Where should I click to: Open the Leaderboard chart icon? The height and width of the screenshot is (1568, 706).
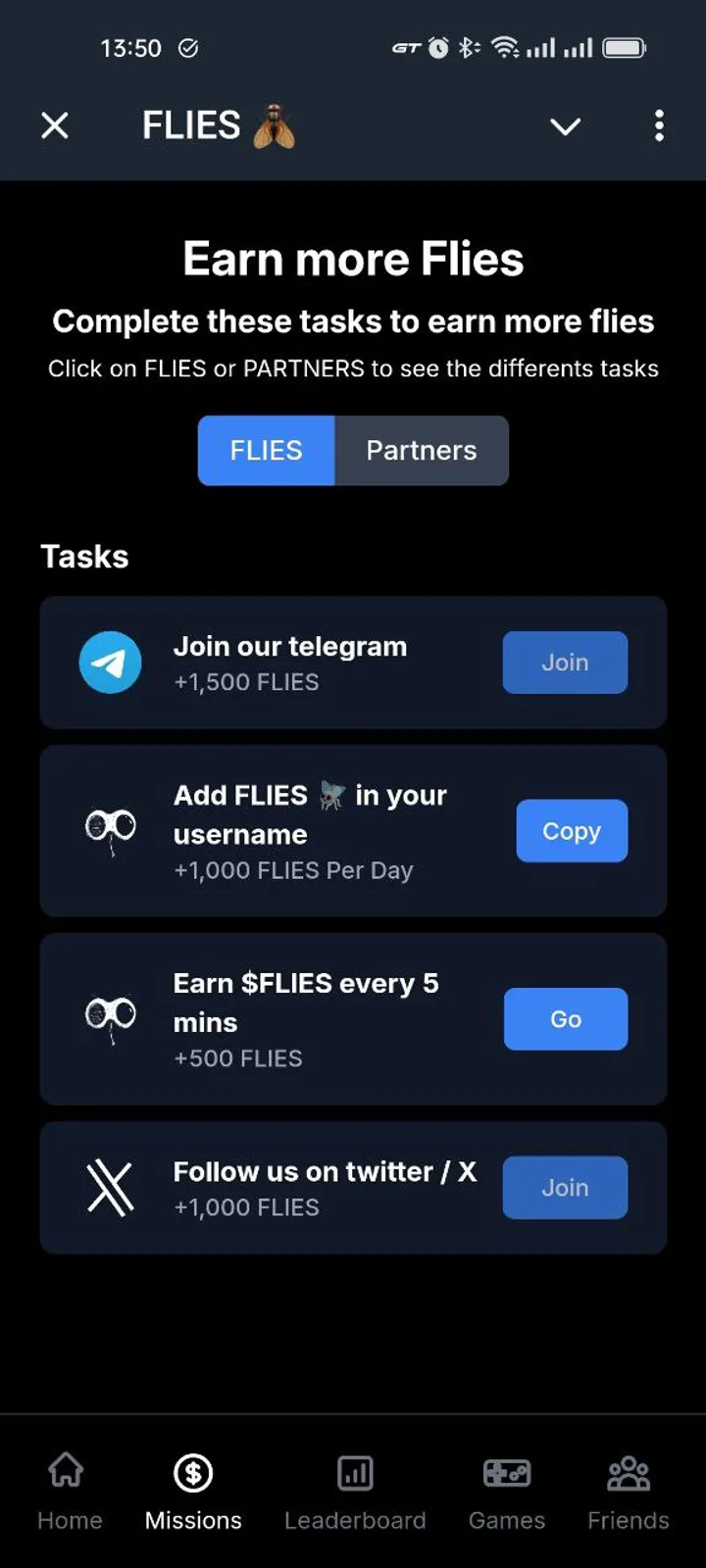tap(354, 1469)
